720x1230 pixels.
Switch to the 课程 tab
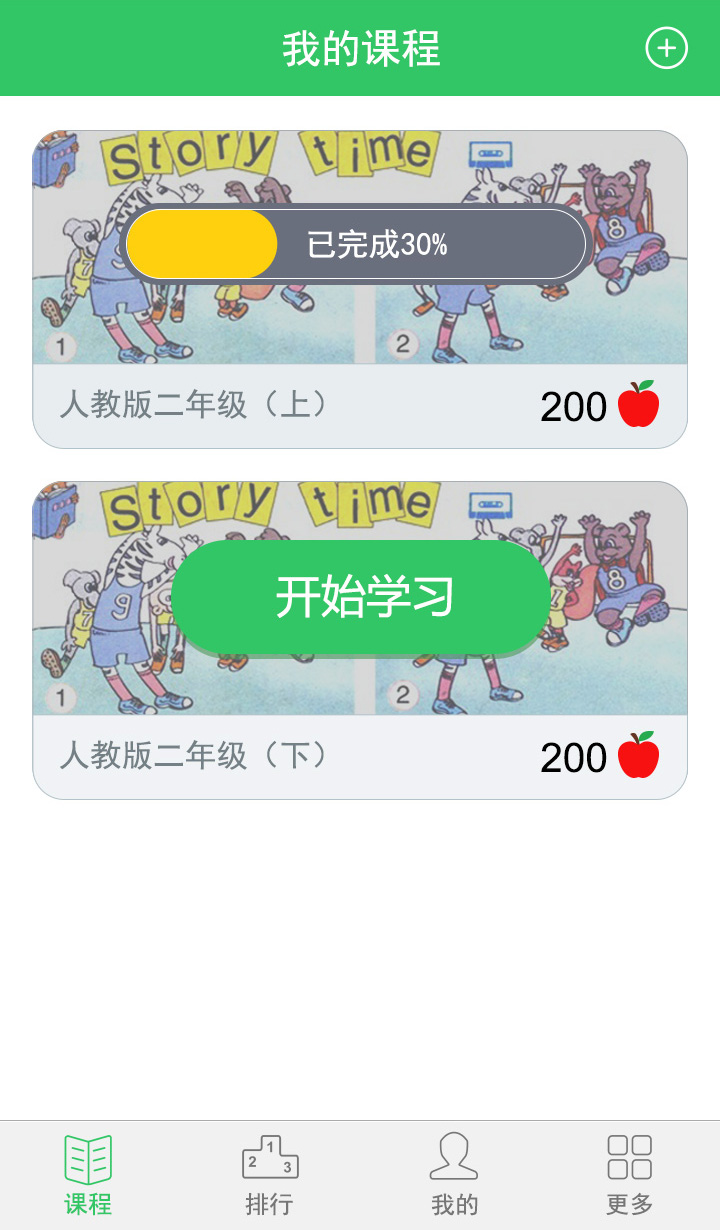point(88,1176)
